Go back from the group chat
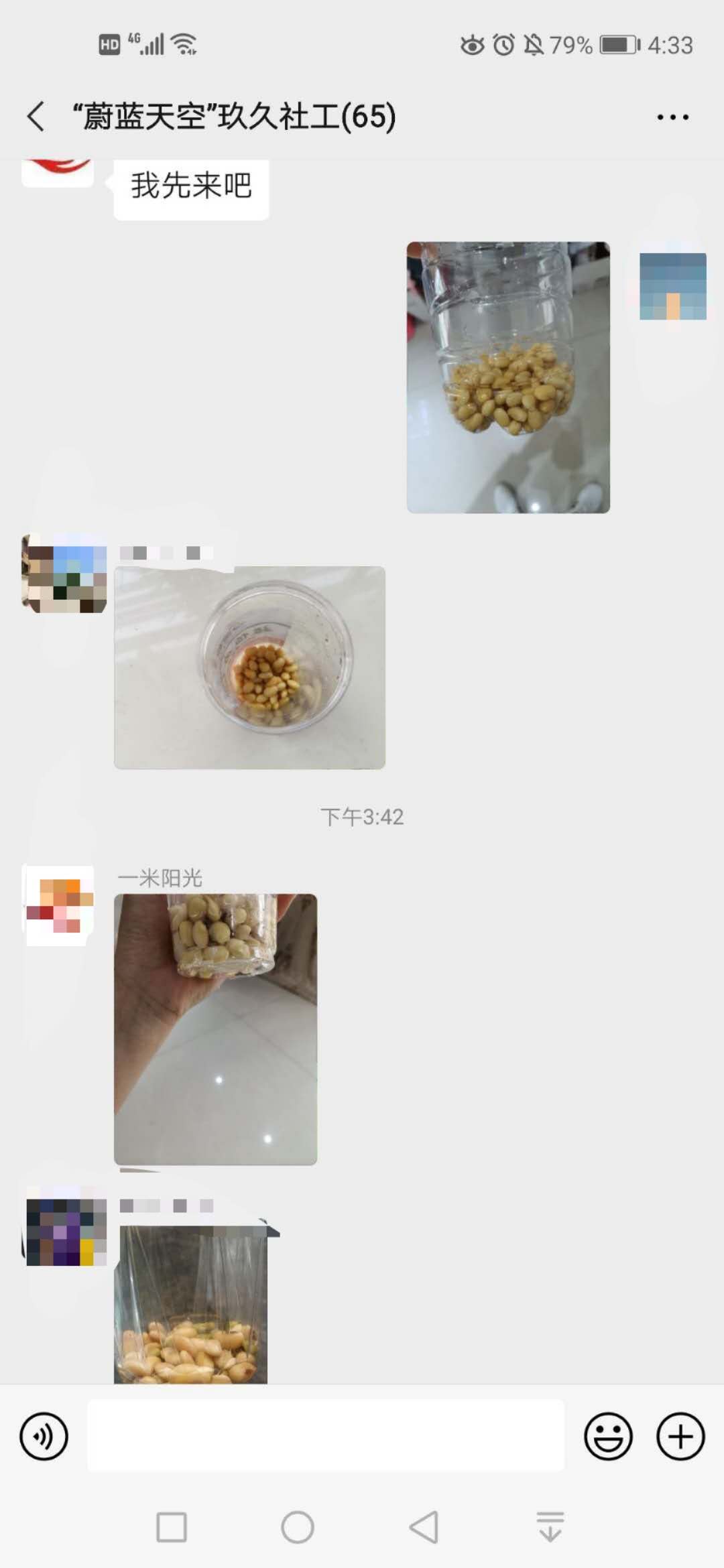Screen dimensions: 724x1568 [x=36, y=117]
